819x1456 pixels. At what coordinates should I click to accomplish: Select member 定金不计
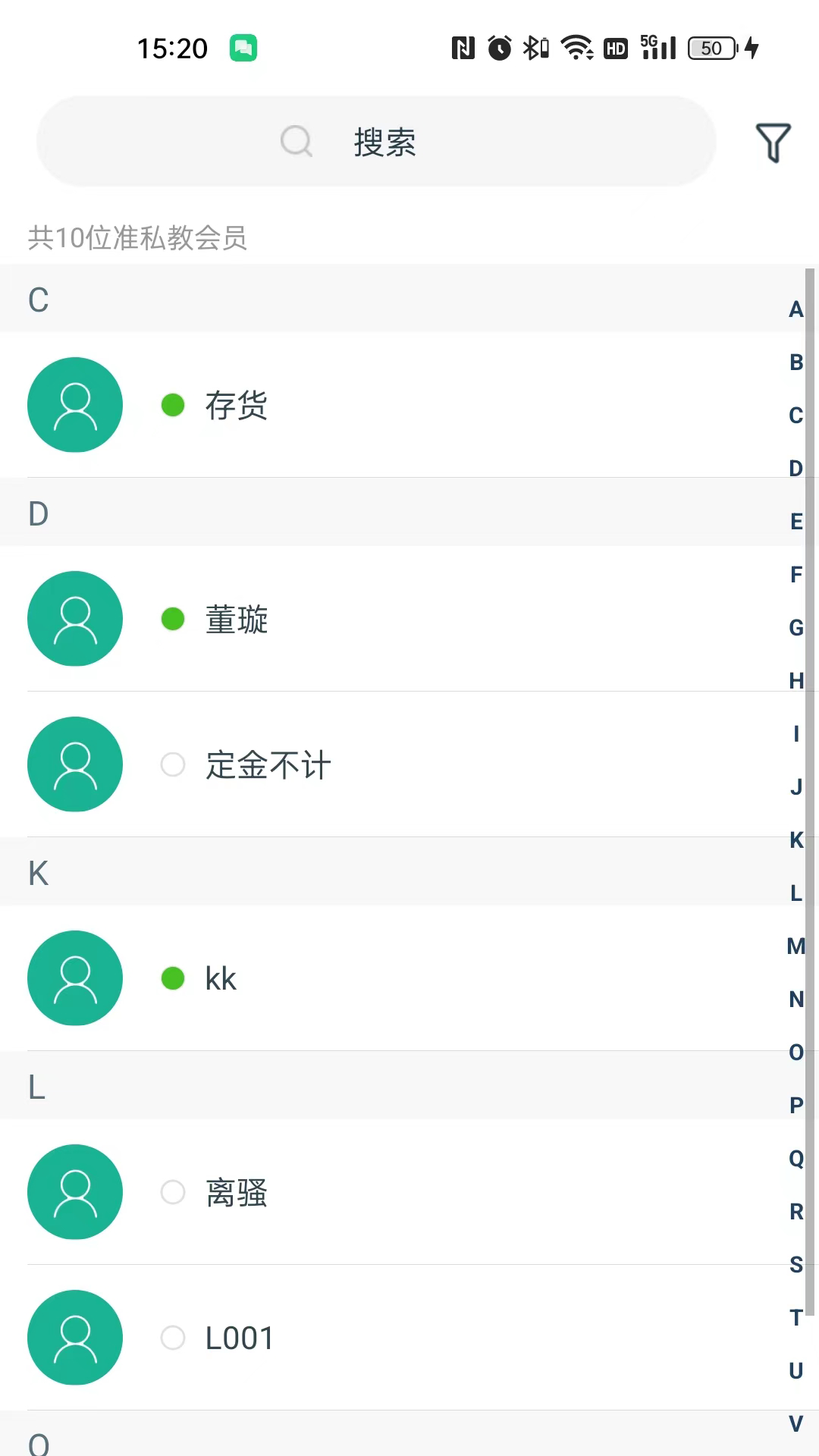(x=409, y=764)
